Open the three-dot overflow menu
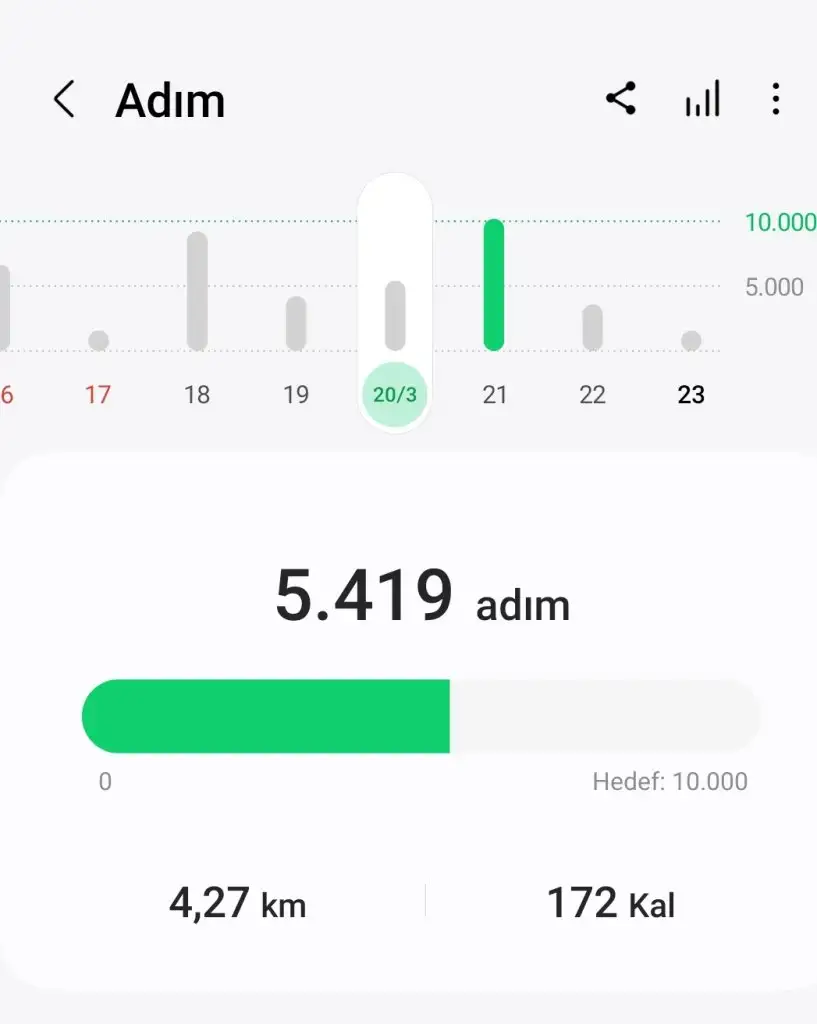 point(775,100)
